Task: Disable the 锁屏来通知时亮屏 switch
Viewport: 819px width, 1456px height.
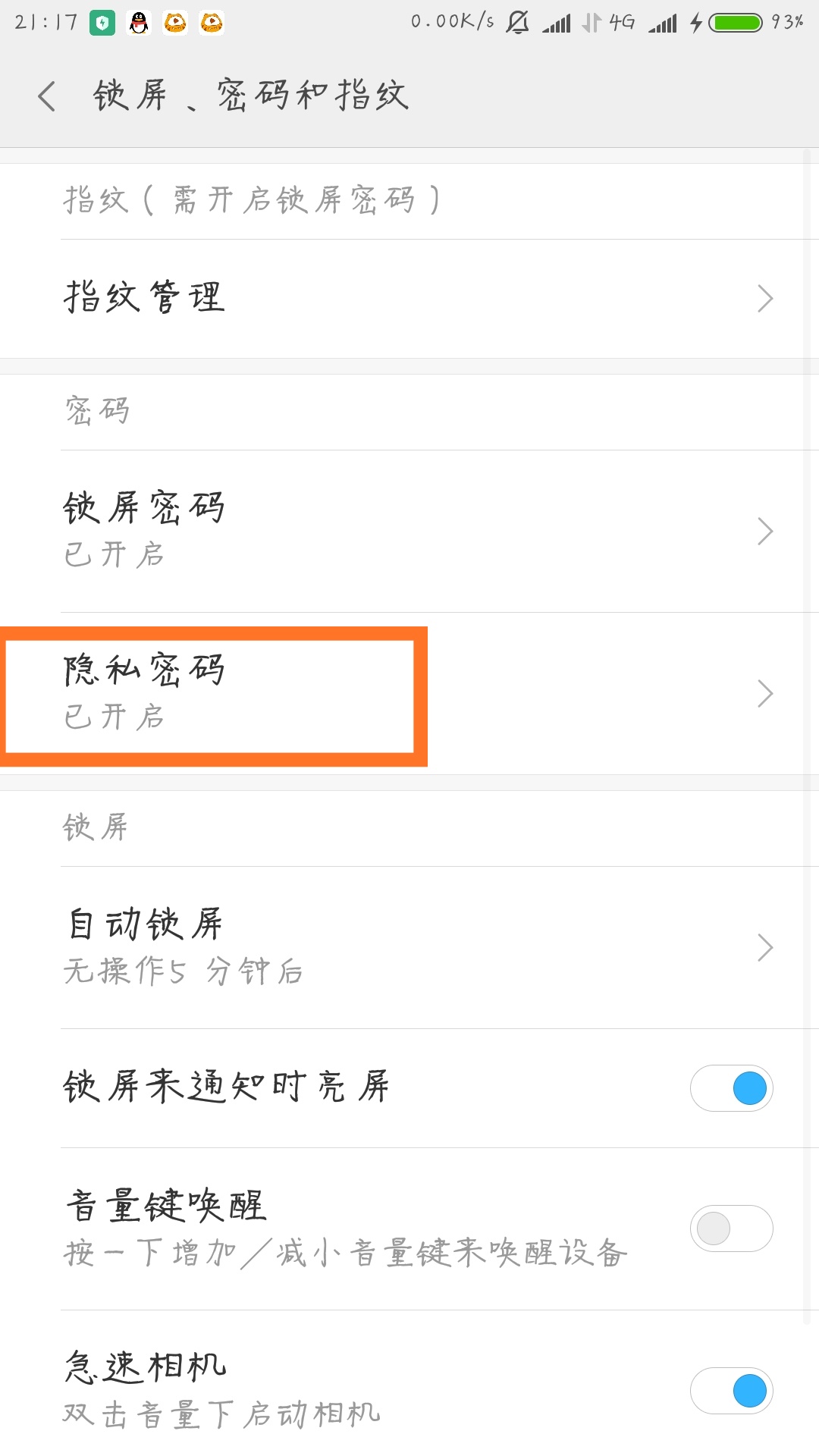Action: click(x=732, y=1087)
